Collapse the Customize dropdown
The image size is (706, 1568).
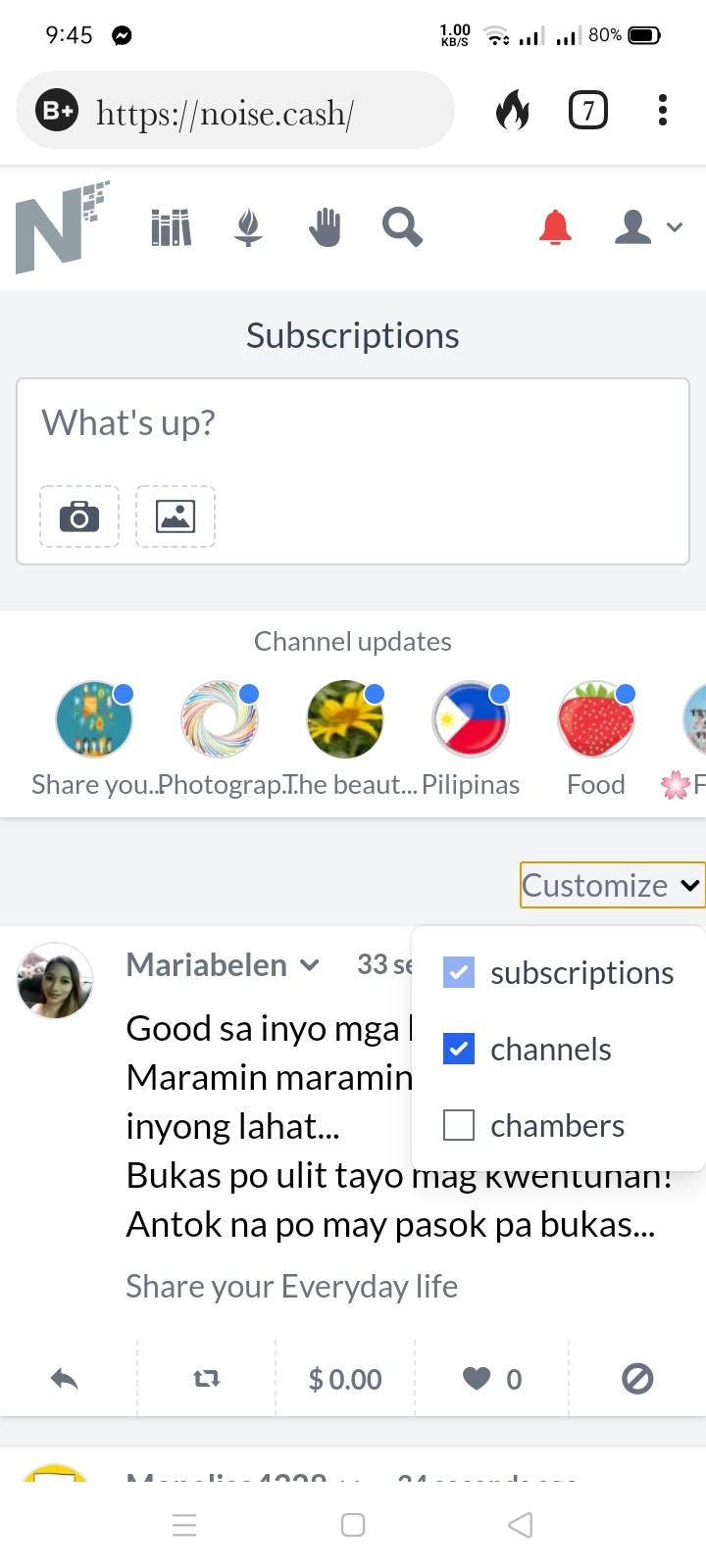pos(612,885)
